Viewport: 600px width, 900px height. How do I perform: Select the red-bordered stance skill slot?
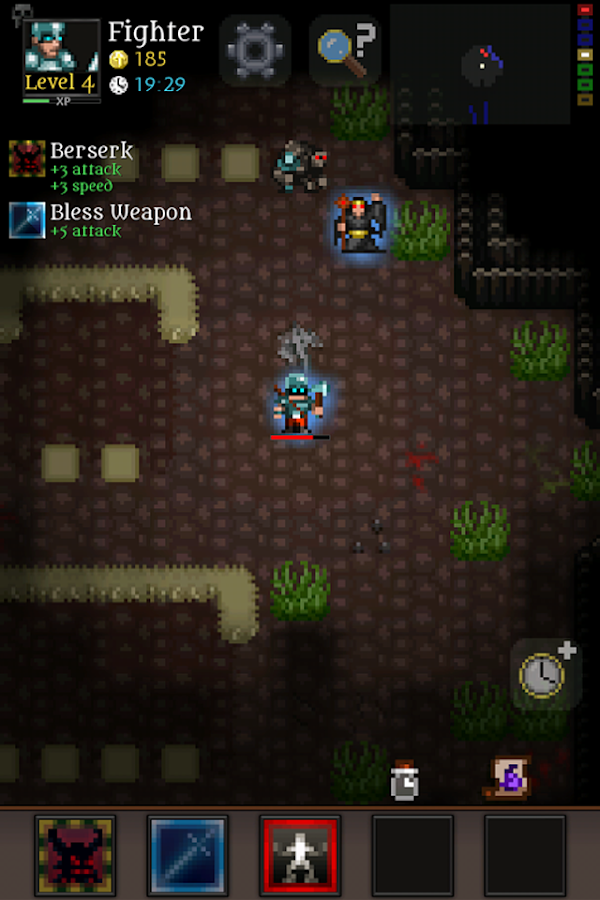pos(300,853)
